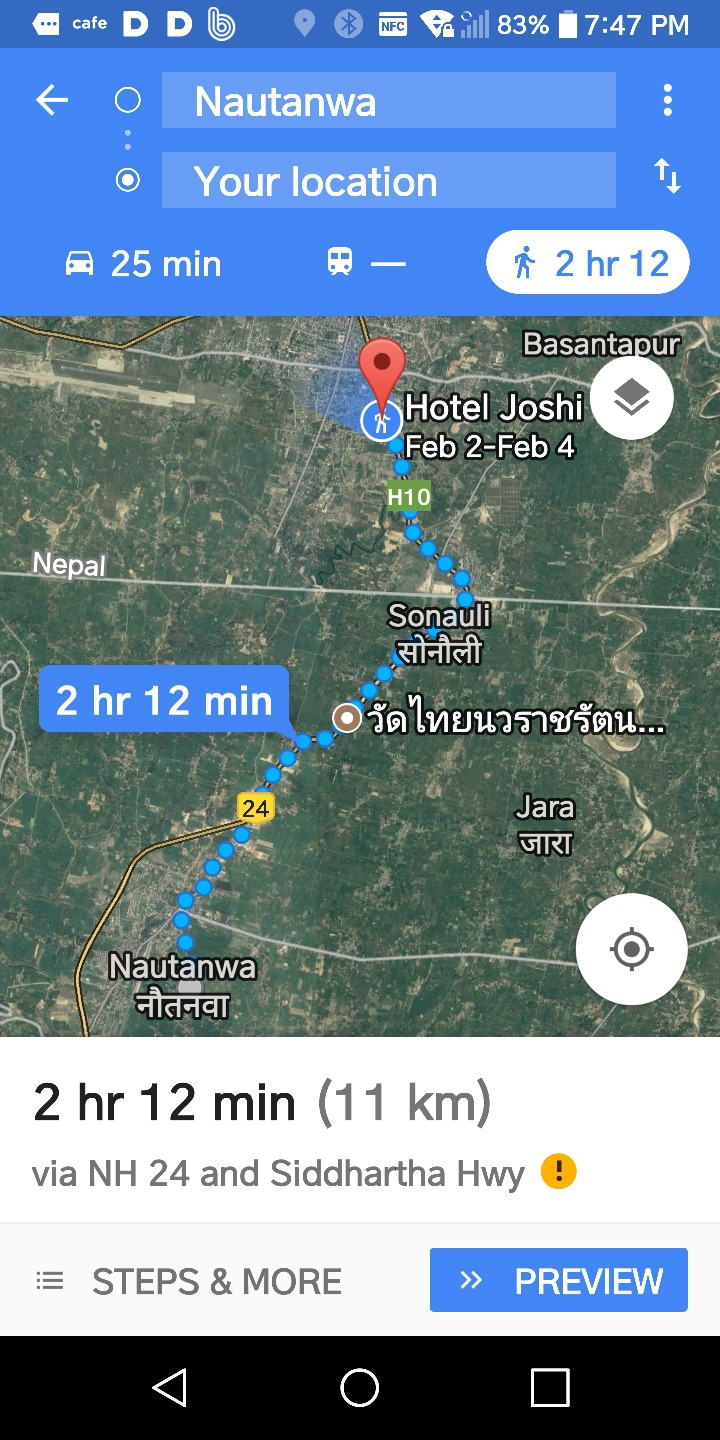720x1440 pixels.
Task: Select walking mode 2 hr 12
Action: point(588,263)
